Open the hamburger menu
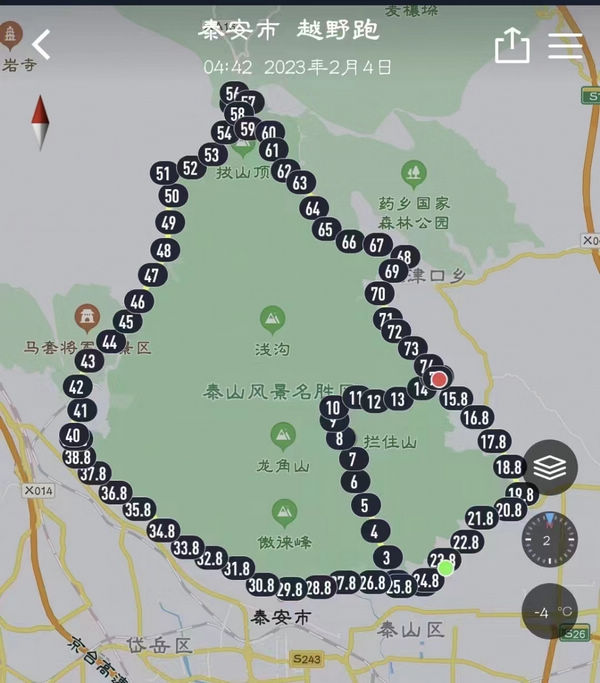 click(x=565, y=46)
